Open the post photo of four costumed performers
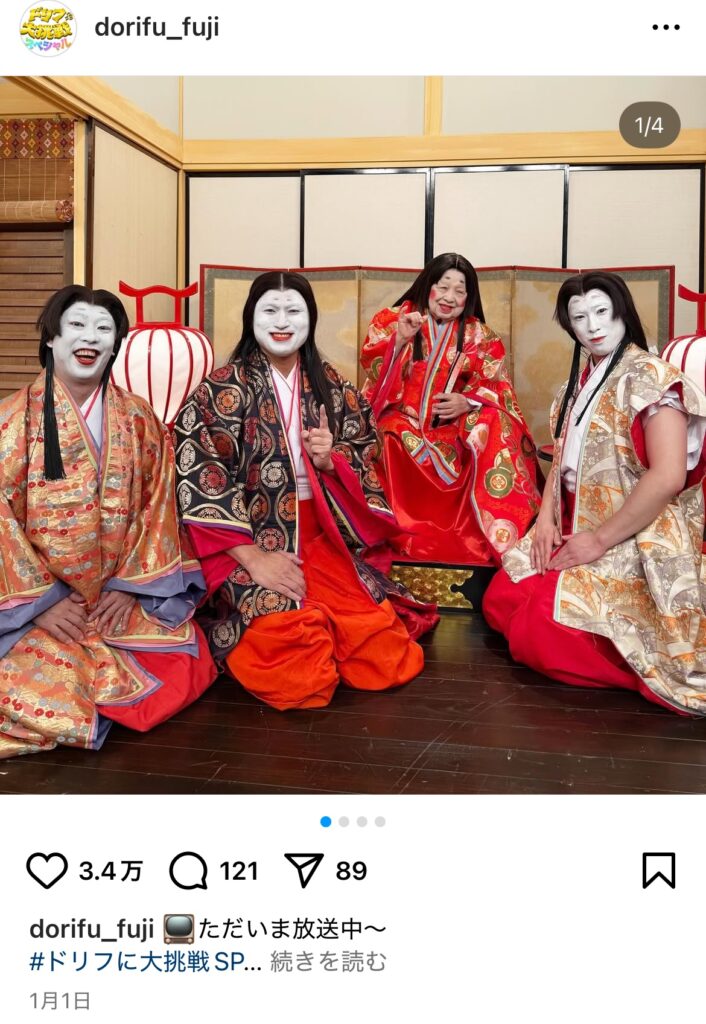Image resolution: width=706 pixels, height=1024 pixels. (x=353, y=435)
